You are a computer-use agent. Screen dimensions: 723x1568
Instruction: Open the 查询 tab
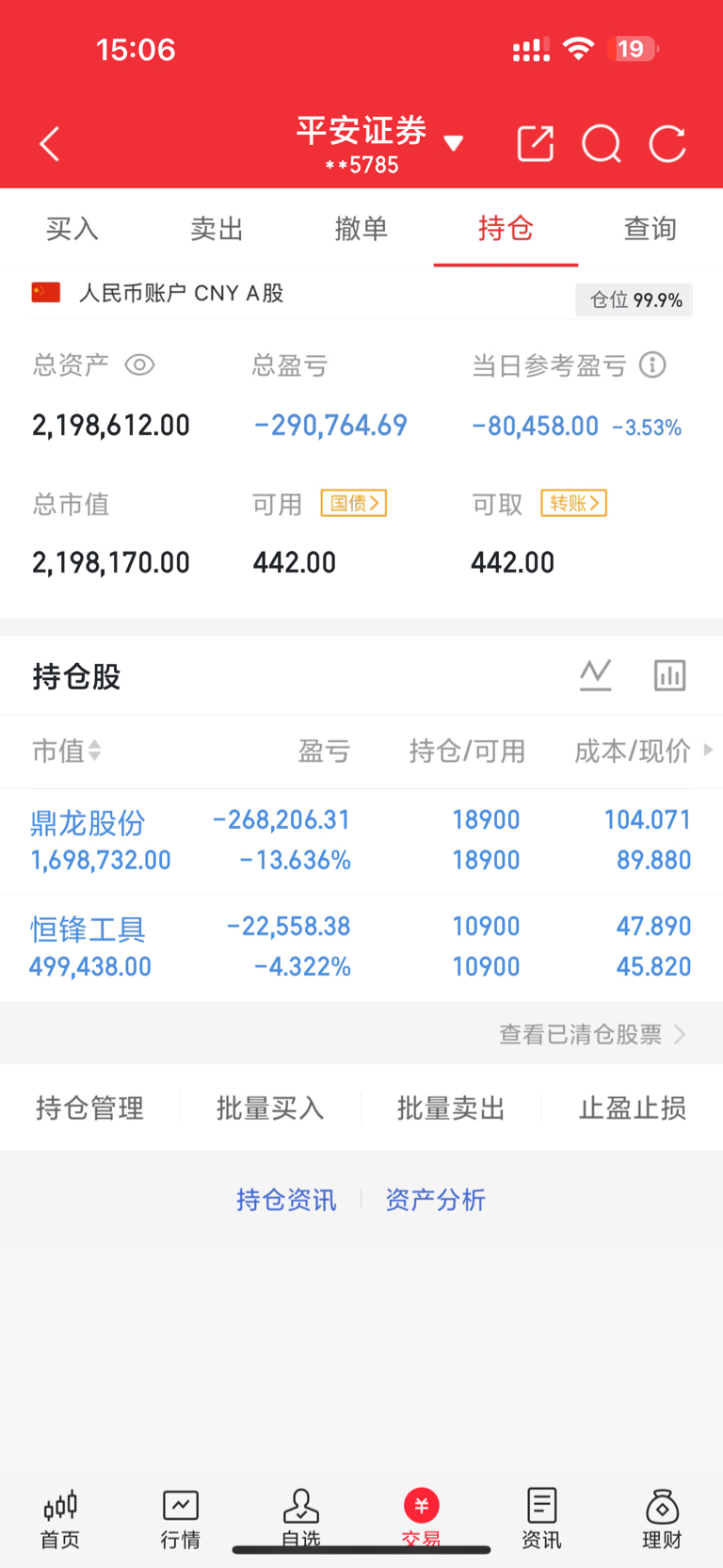(x=650, y=229)
